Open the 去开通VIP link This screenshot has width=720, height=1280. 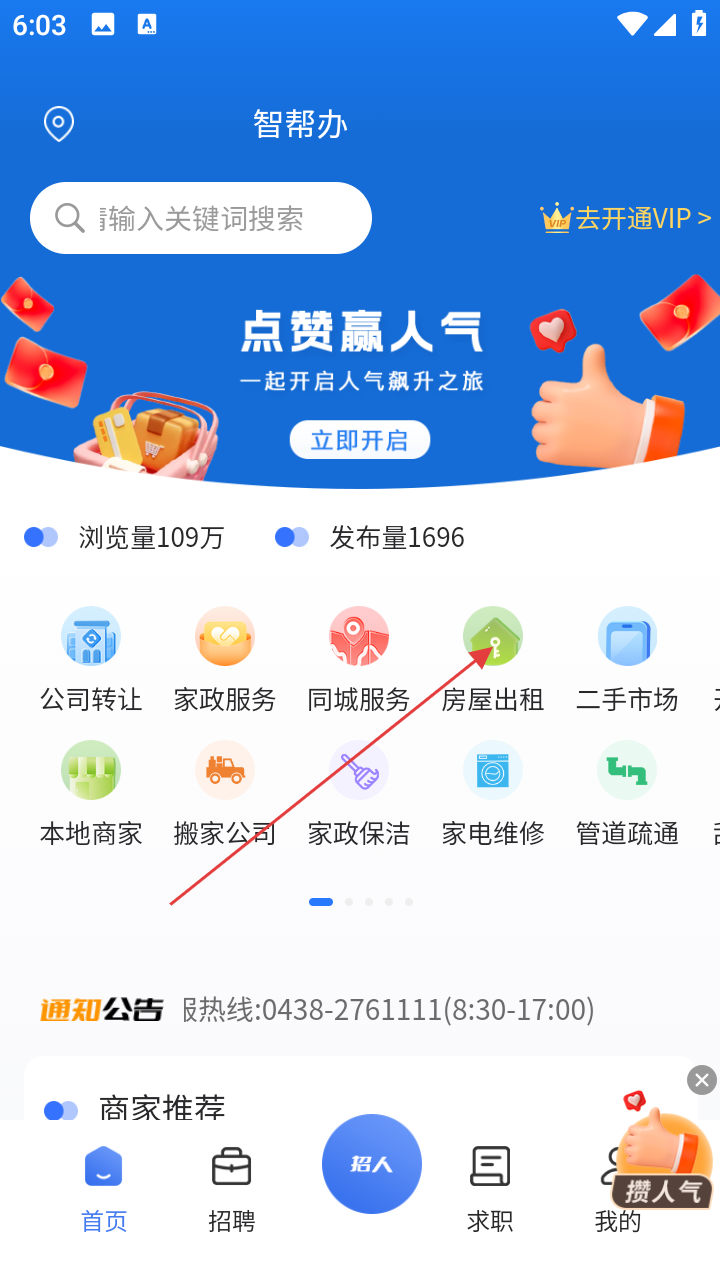[626, 218]
